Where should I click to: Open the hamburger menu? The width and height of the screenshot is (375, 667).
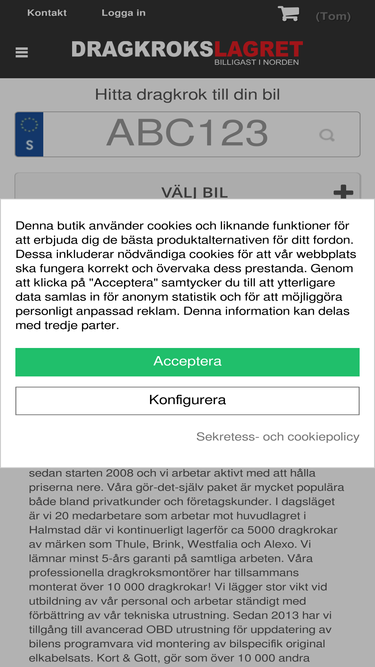[22, 52]
